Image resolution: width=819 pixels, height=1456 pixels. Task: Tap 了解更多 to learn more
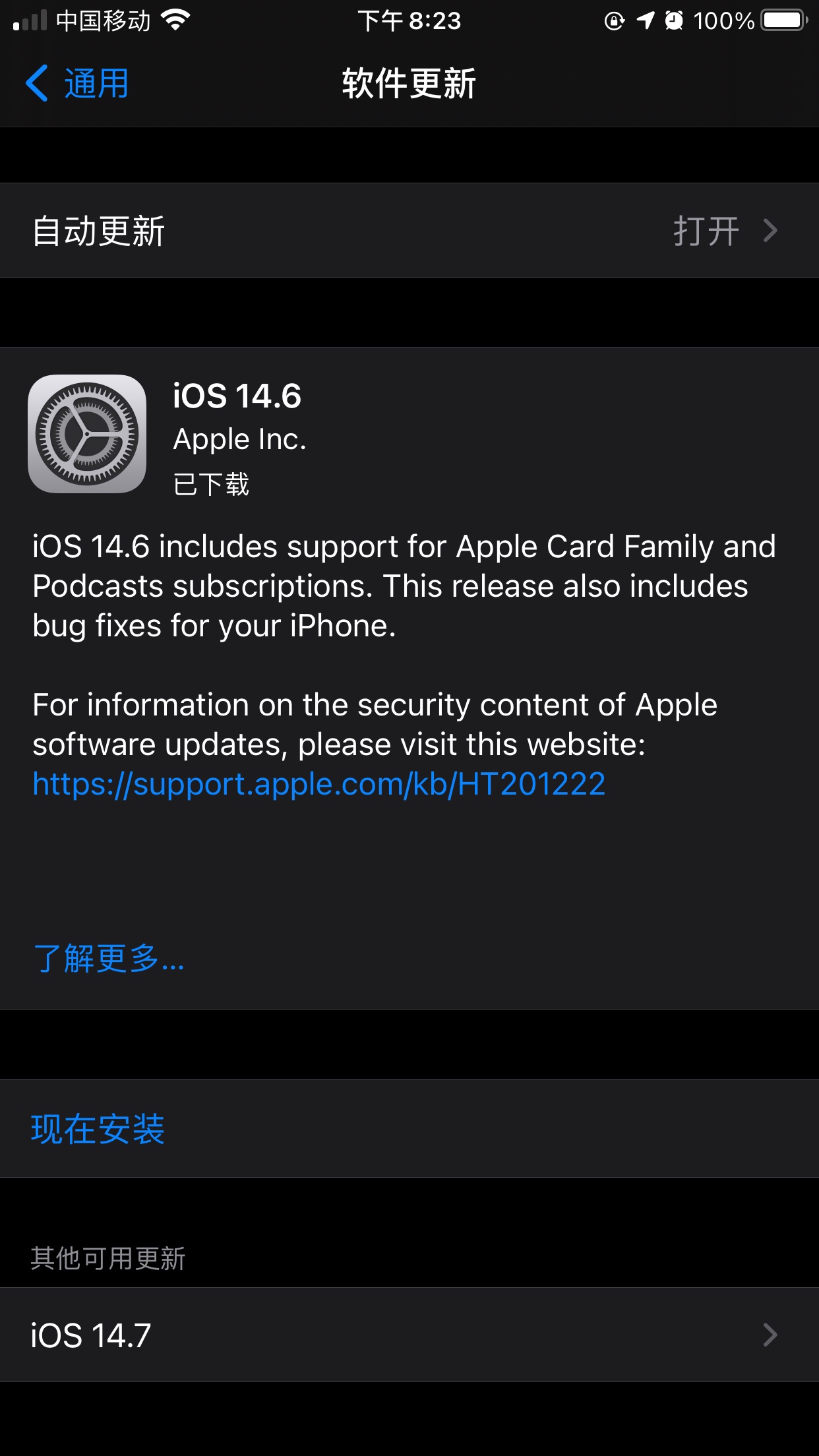tap(109, 958)
